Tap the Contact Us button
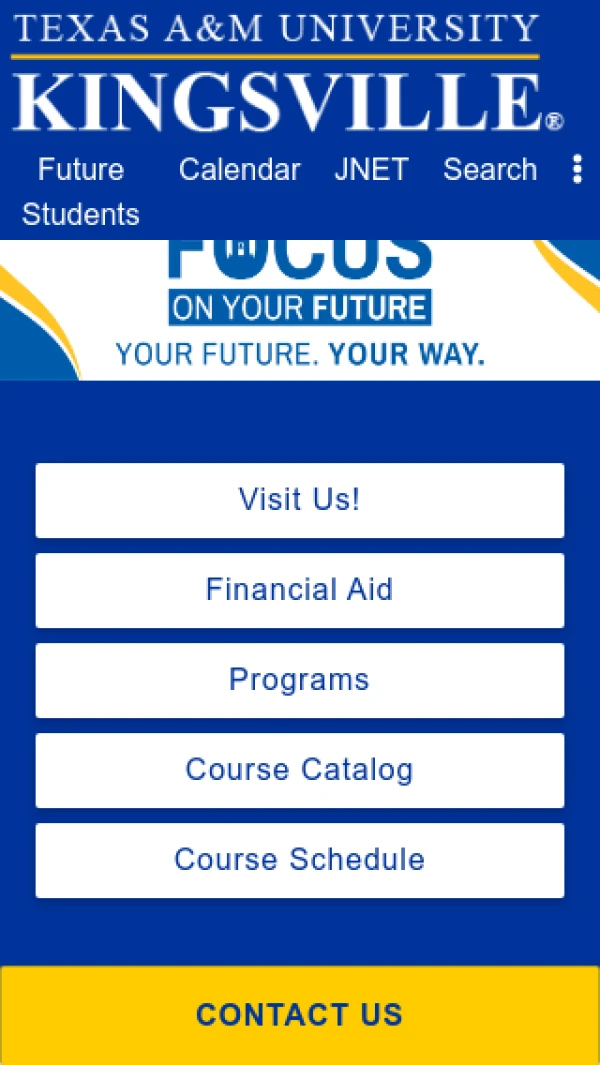Screen dimensions: 600x1065 [300, 1015]
